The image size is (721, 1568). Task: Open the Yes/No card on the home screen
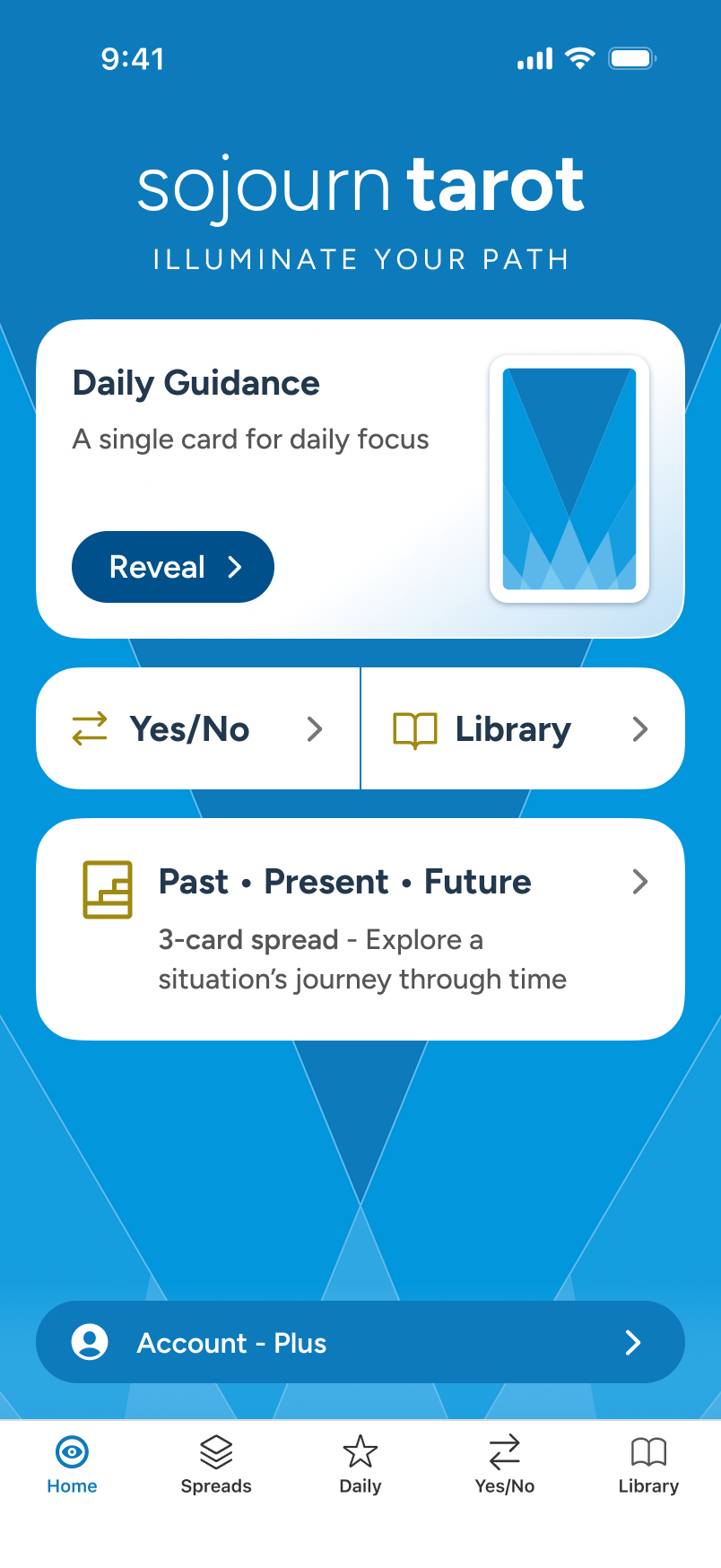click(x=197, y=728)
